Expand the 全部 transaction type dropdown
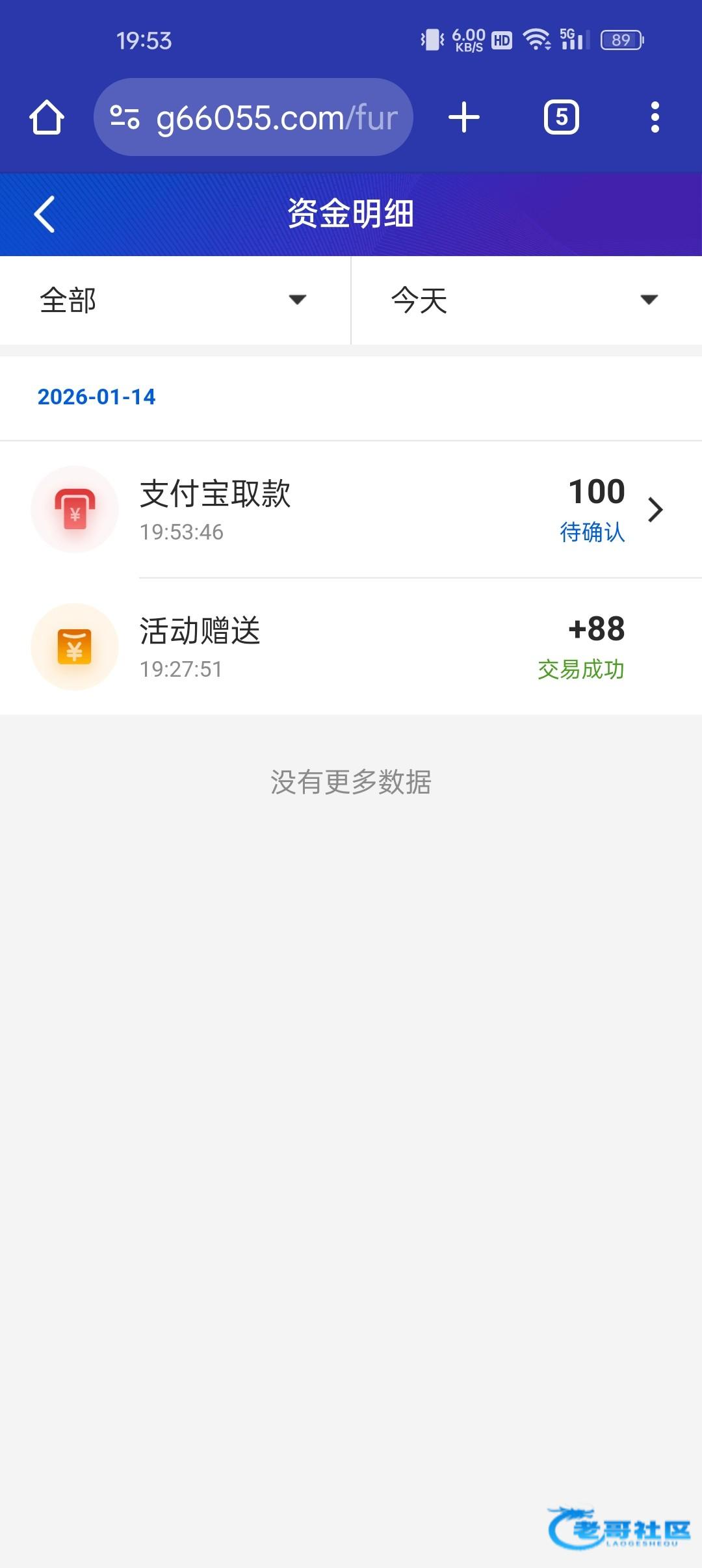This screenshot has height=1568, width=702. [x=174, y=300]
